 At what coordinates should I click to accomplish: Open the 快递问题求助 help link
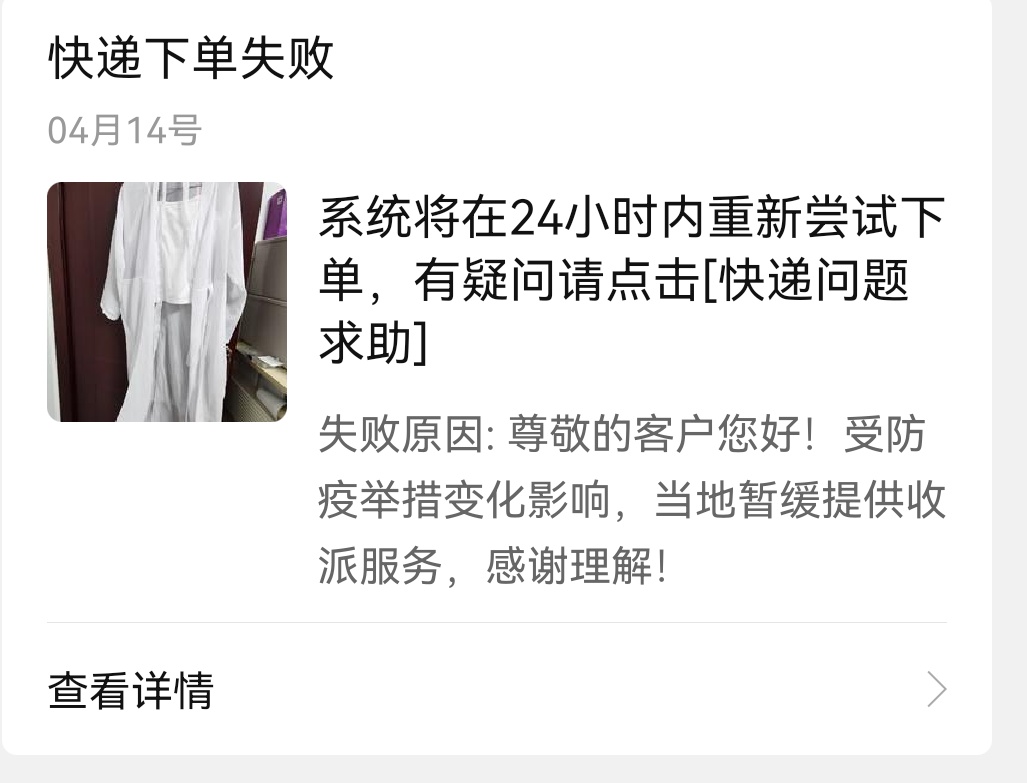pos(800,283)
